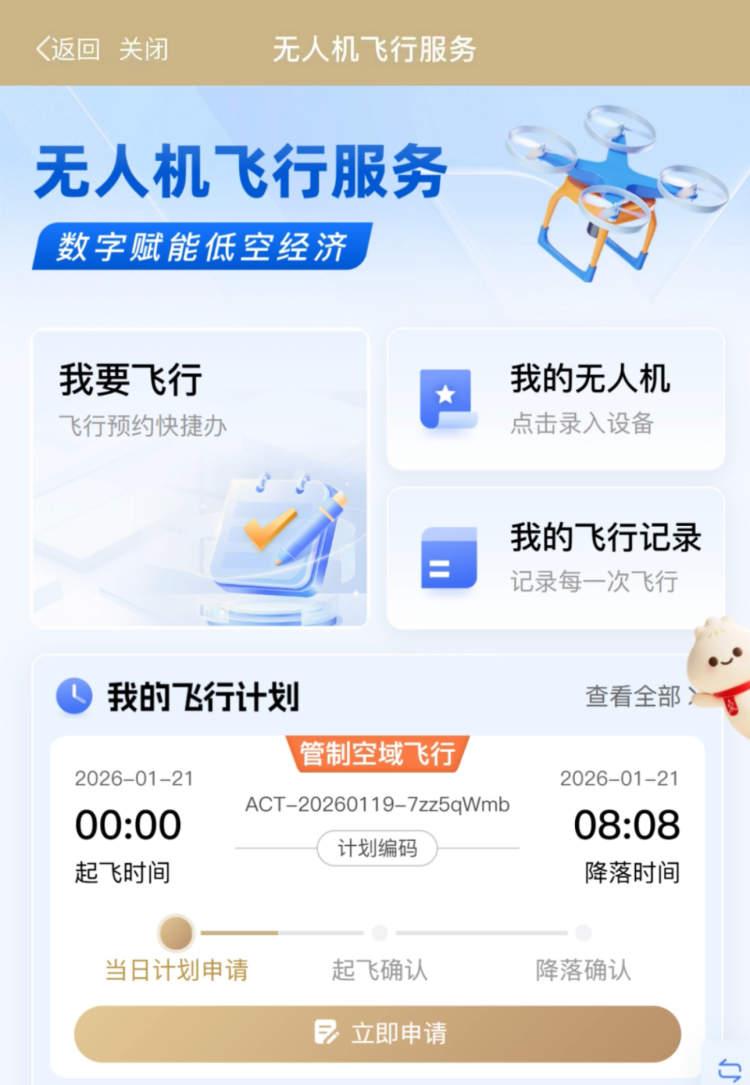750x1085 pixels.
Task: Tap the 立即申请 button
Action: [377, 1033]
